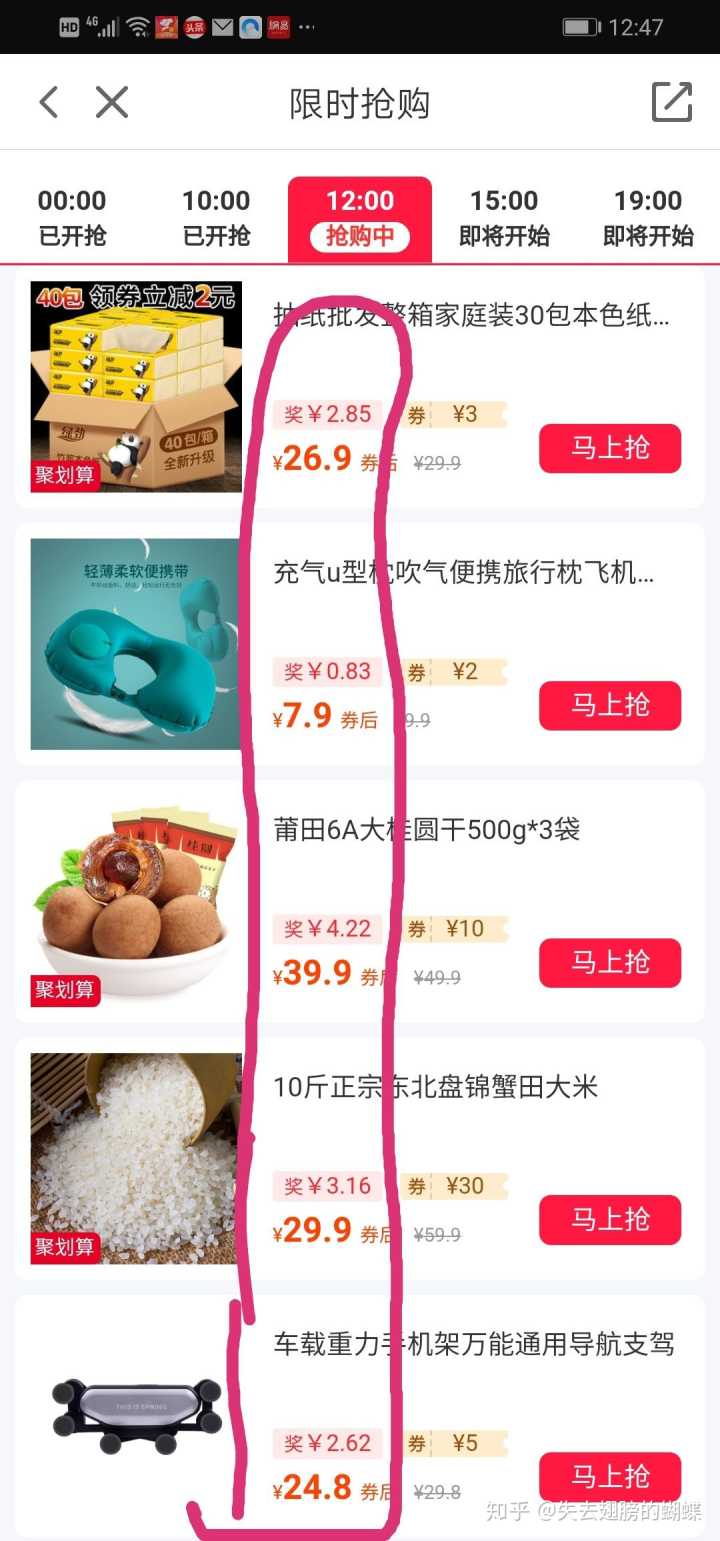Viewport: 720px width, 1541px height.
Task: Open the share icon
Action: (671, 102)
